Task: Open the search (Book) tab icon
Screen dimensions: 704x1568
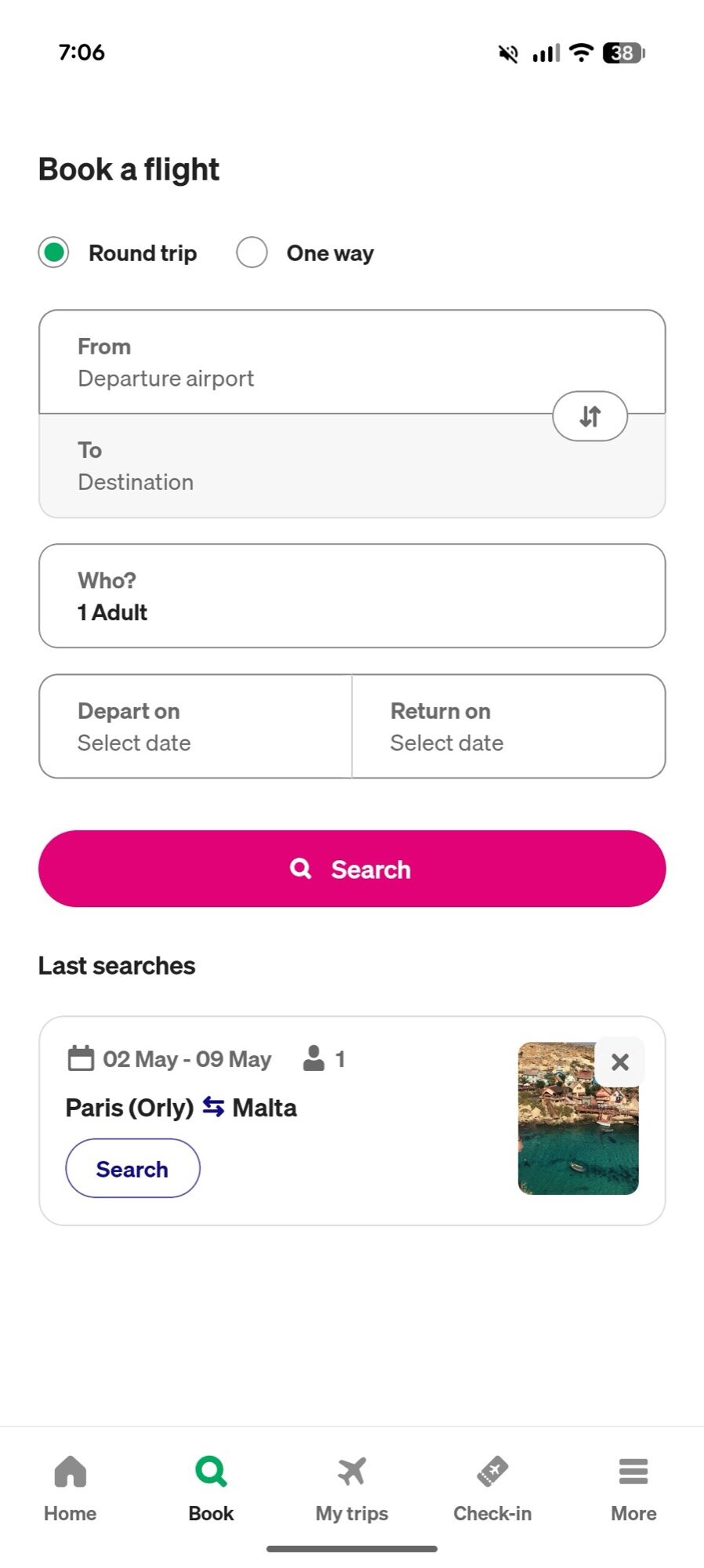Action: (x=210, y=1472)
